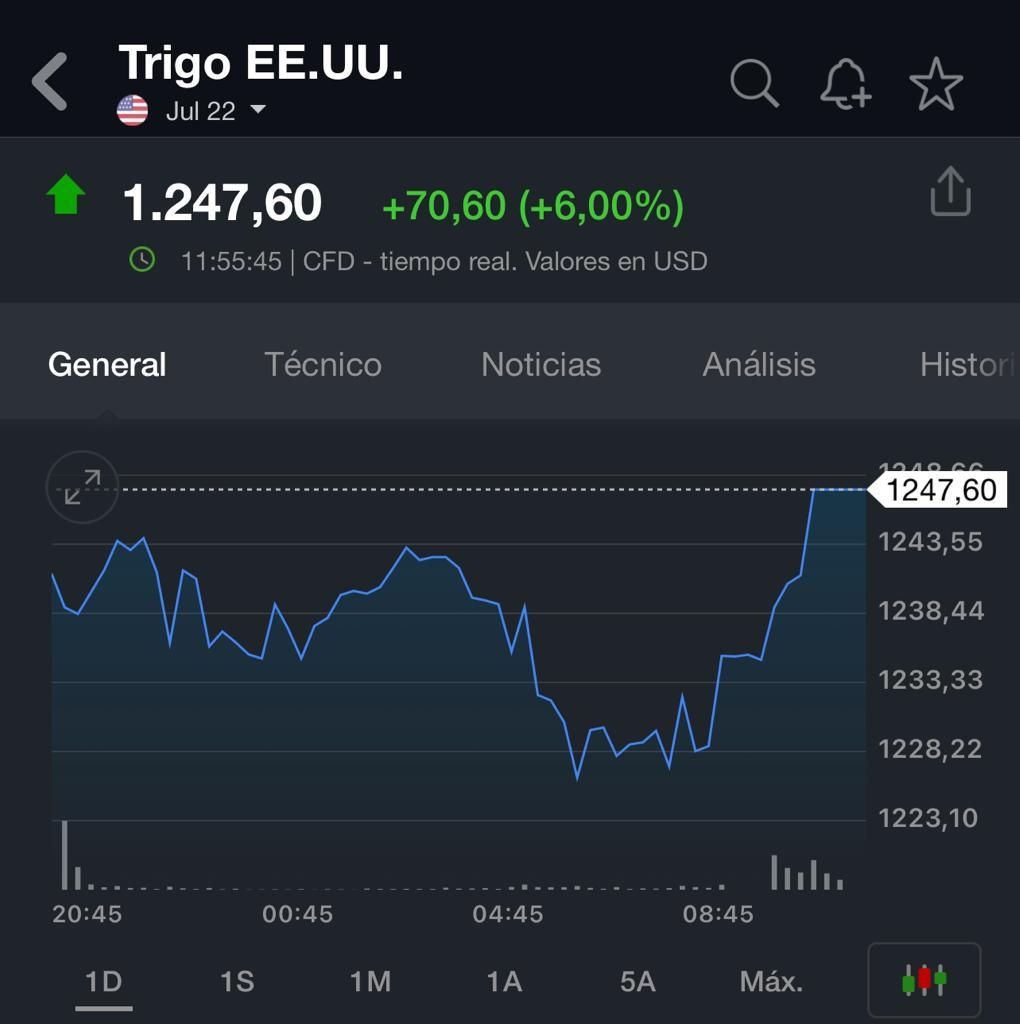Select the Máx. chart range
This screenshot has height=1024, width=1020.
pyautogui.click(x=771, y=982)
